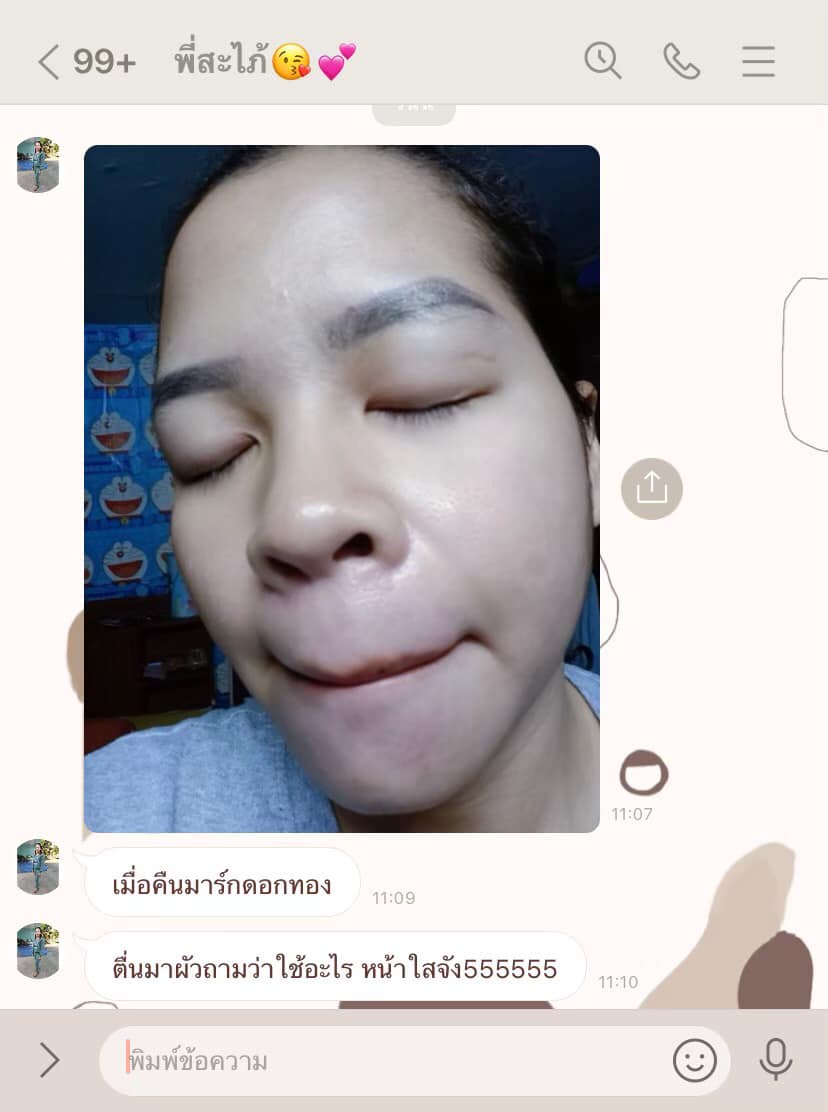Viewport: 828px width, 1112px height.
Task: Record a voice message with the microphone
Action: pos(775,1060)
